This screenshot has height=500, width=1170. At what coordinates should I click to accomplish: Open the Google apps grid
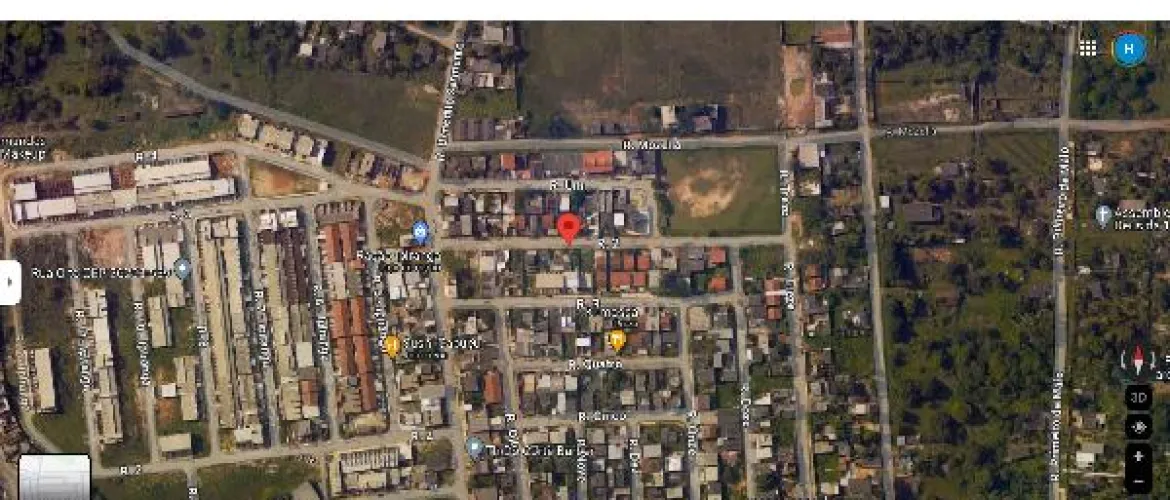tap(1087, 48)
